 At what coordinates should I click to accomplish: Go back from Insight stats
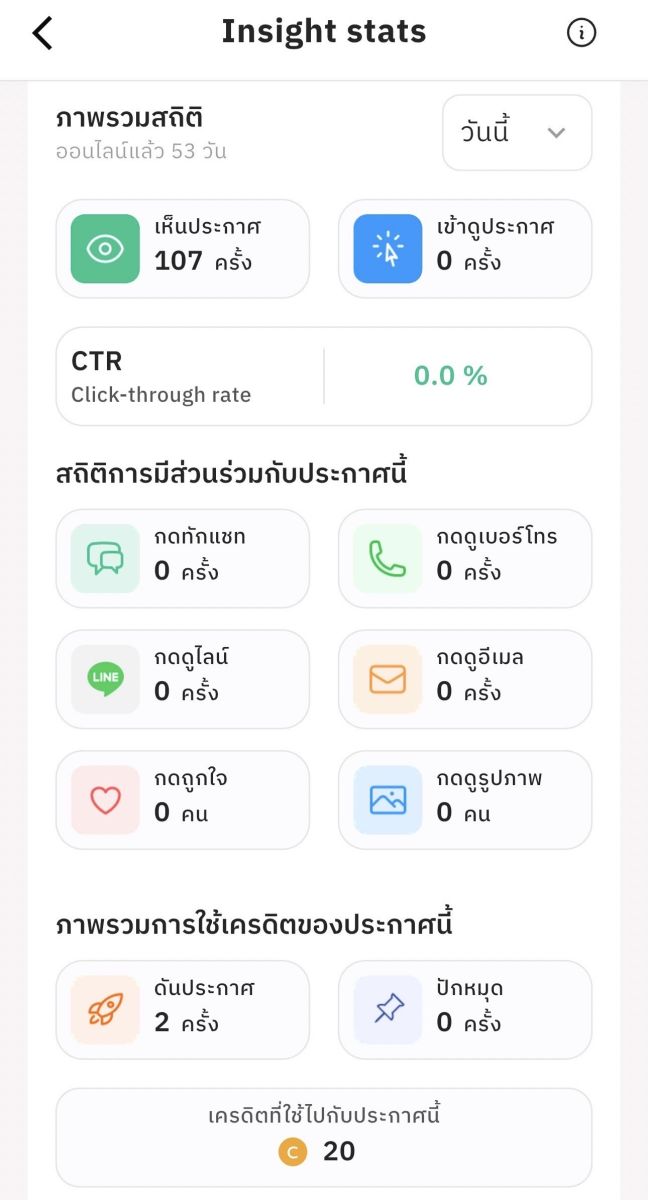(x=42, y=33)
